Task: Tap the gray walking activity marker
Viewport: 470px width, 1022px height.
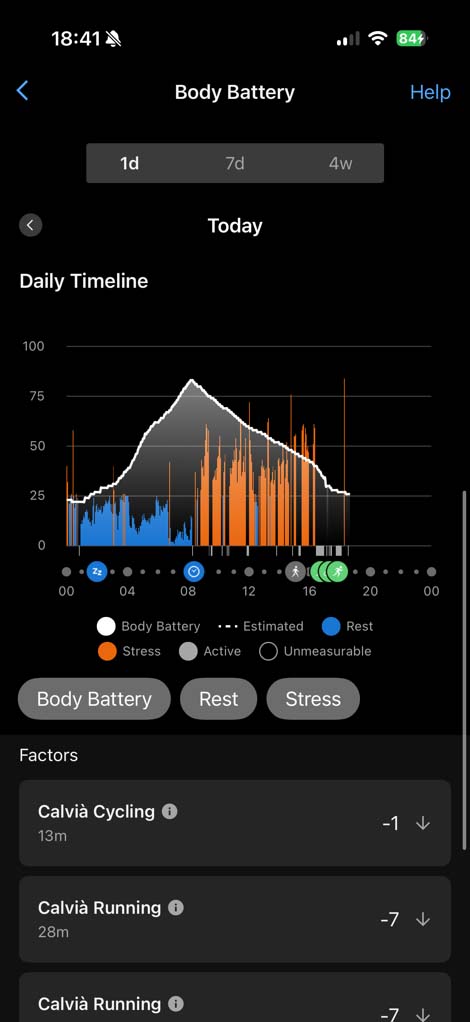Action: [295, 572]
